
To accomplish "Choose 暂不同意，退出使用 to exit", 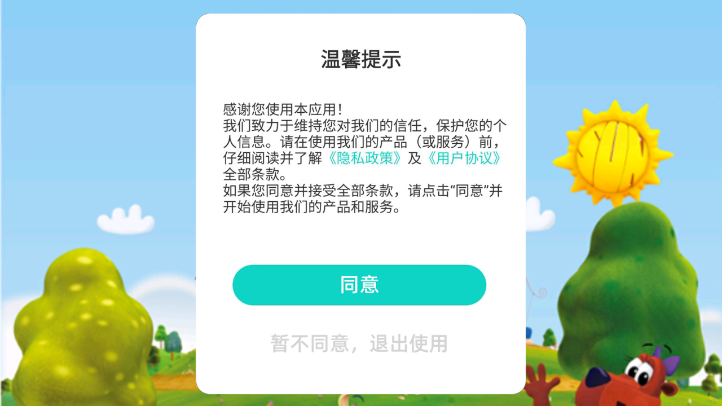I will [359, 344].
